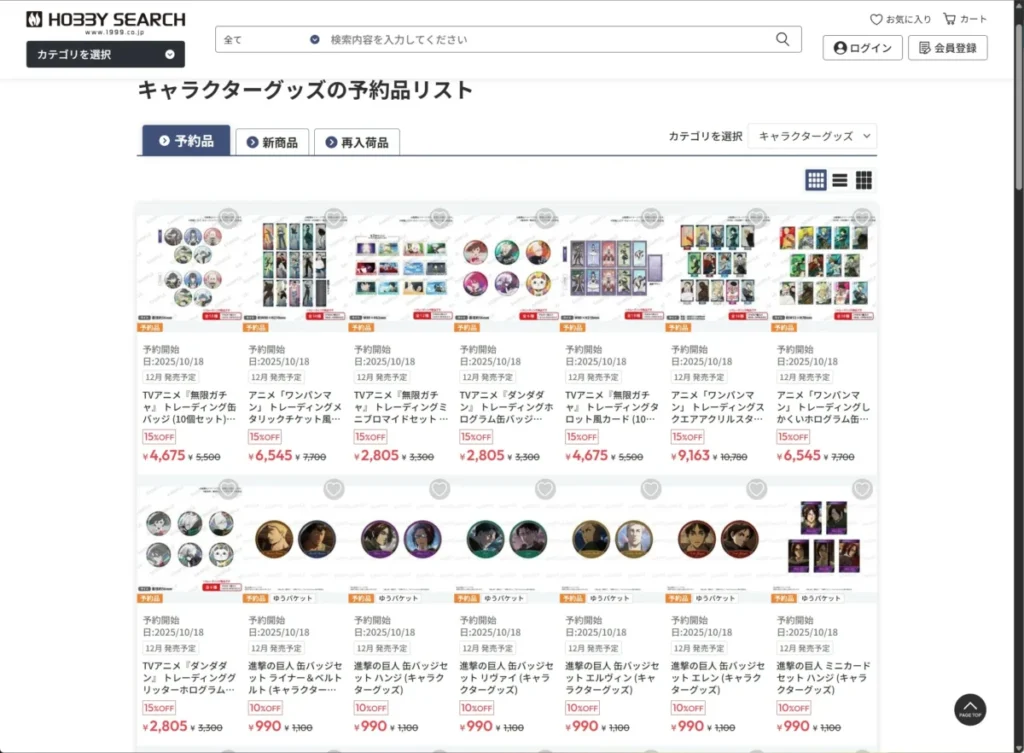Expand the キャラクターグッズ category dropdown
Image resolution: width=1024 pixels, height=753 pixels.
point(812,136)
